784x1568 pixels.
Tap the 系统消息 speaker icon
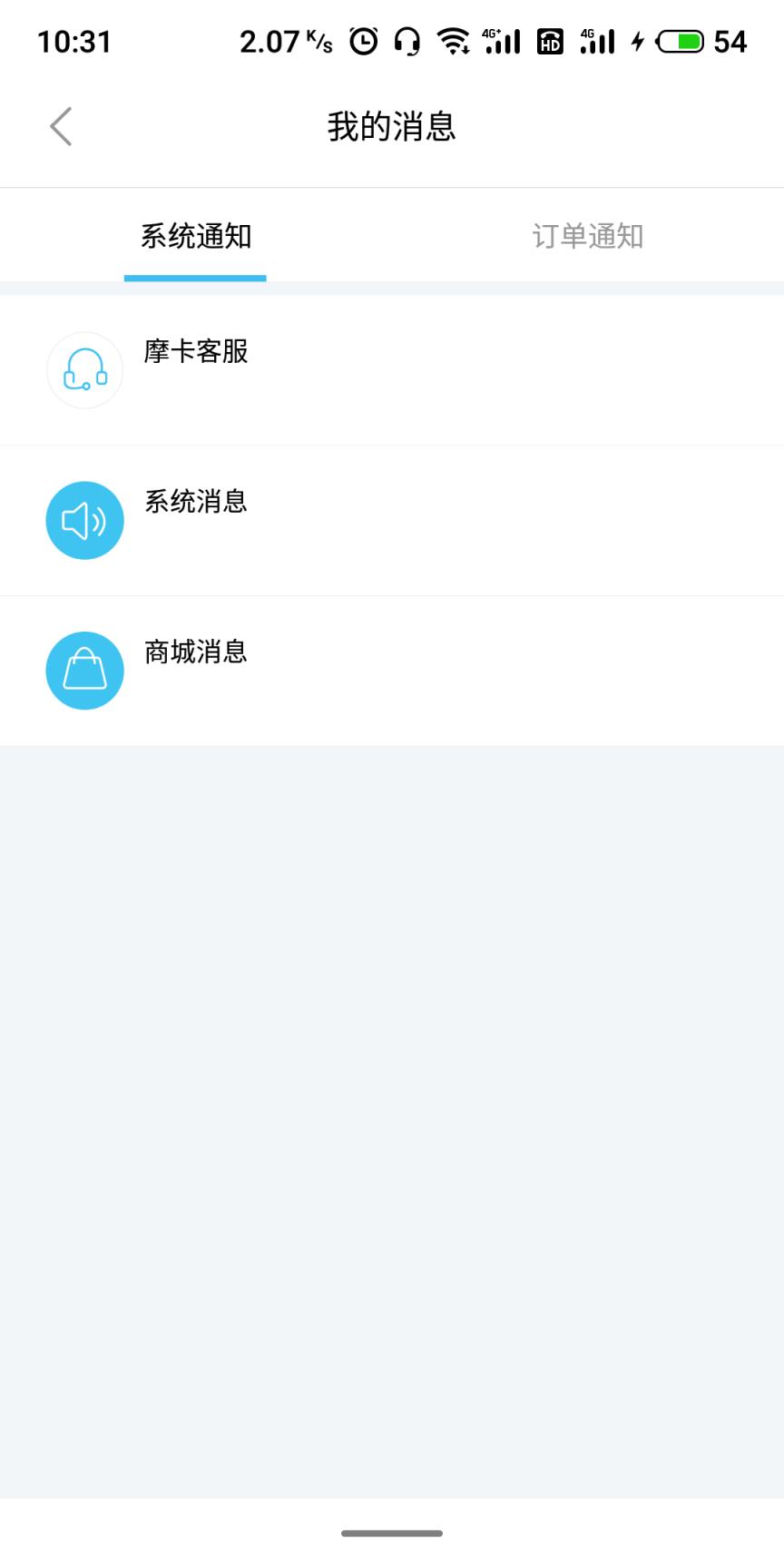(x=84, y=520)
